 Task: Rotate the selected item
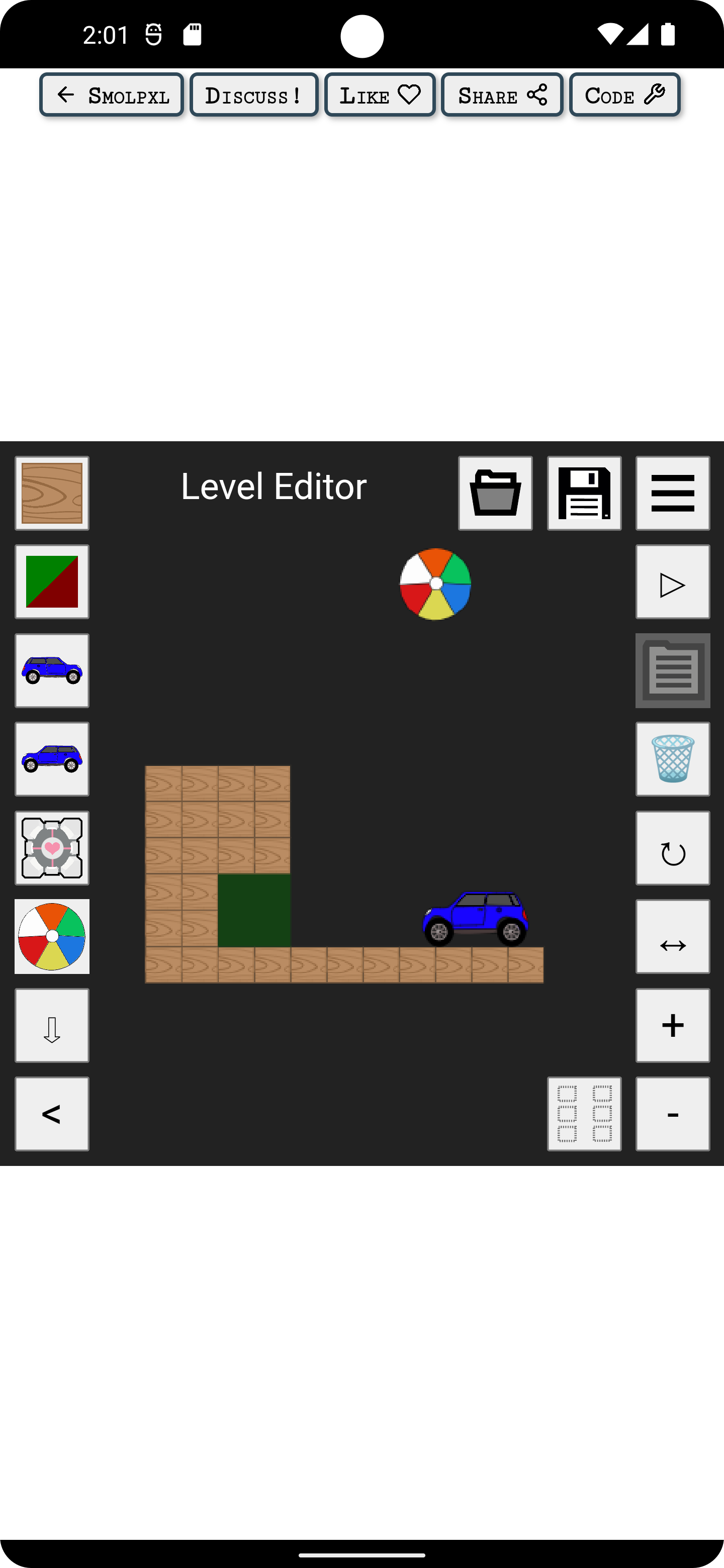point(673,848)
